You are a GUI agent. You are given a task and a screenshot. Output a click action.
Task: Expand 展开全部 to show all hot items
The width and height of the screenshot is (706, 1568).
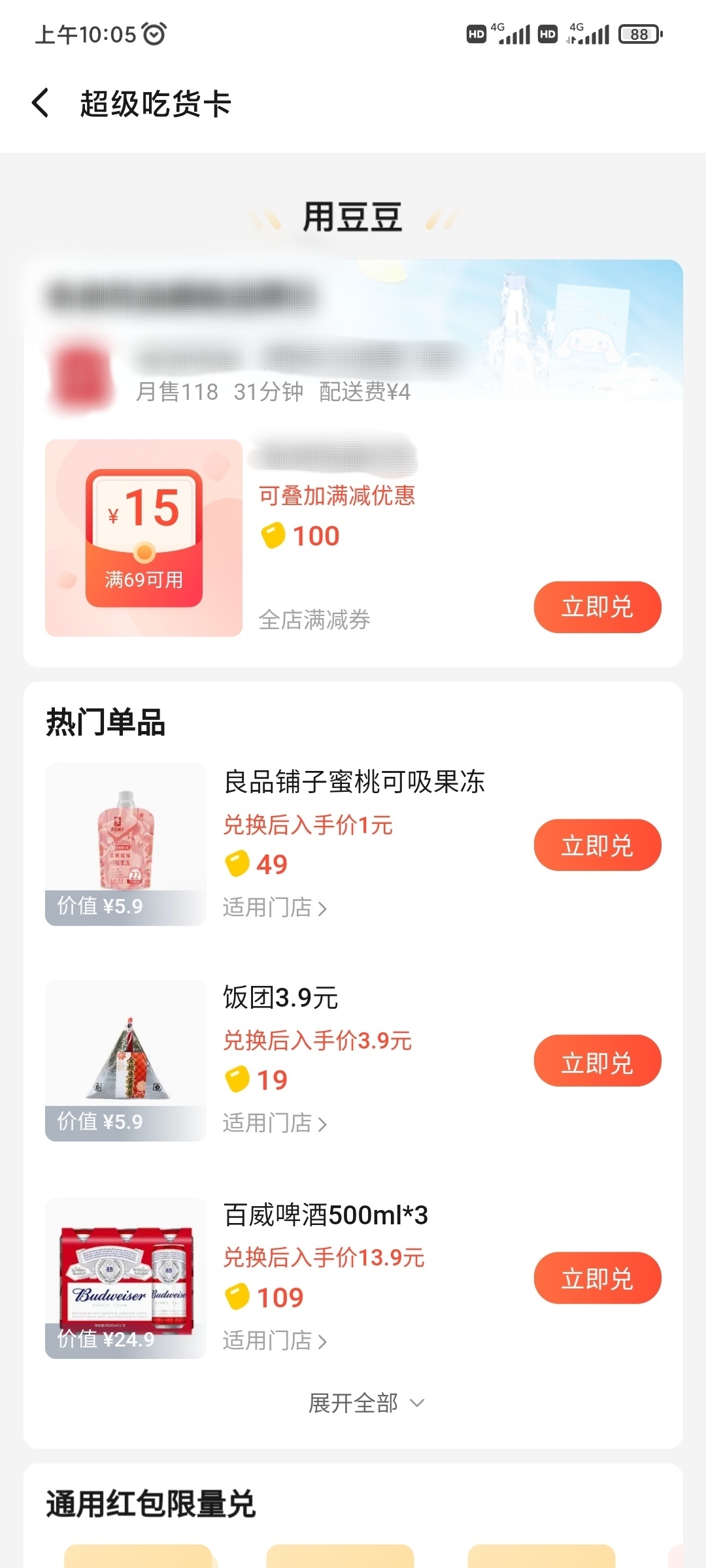pyautogui.click(x=353, y=1401)
